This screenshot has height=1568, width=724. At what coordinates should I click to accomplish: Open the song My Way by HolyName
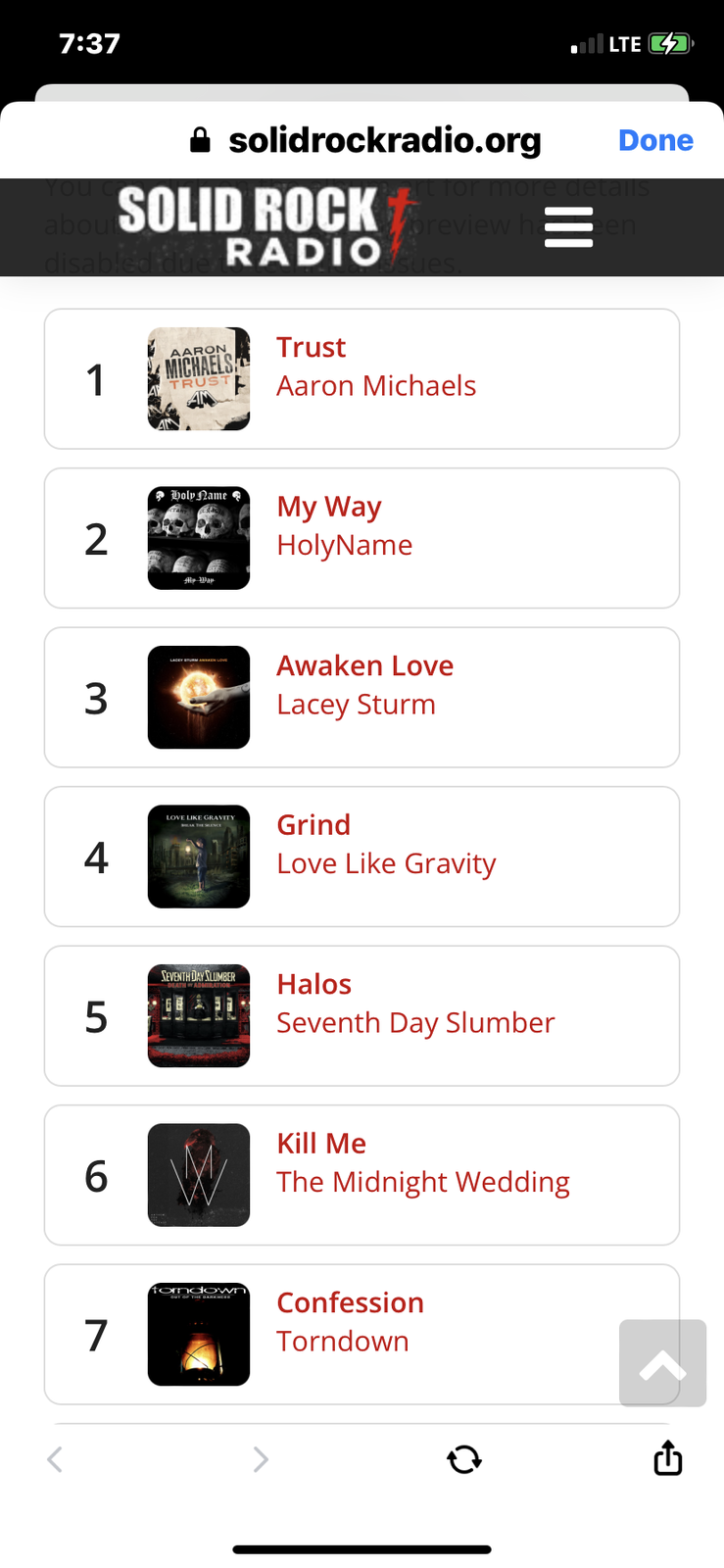point(328,507)
